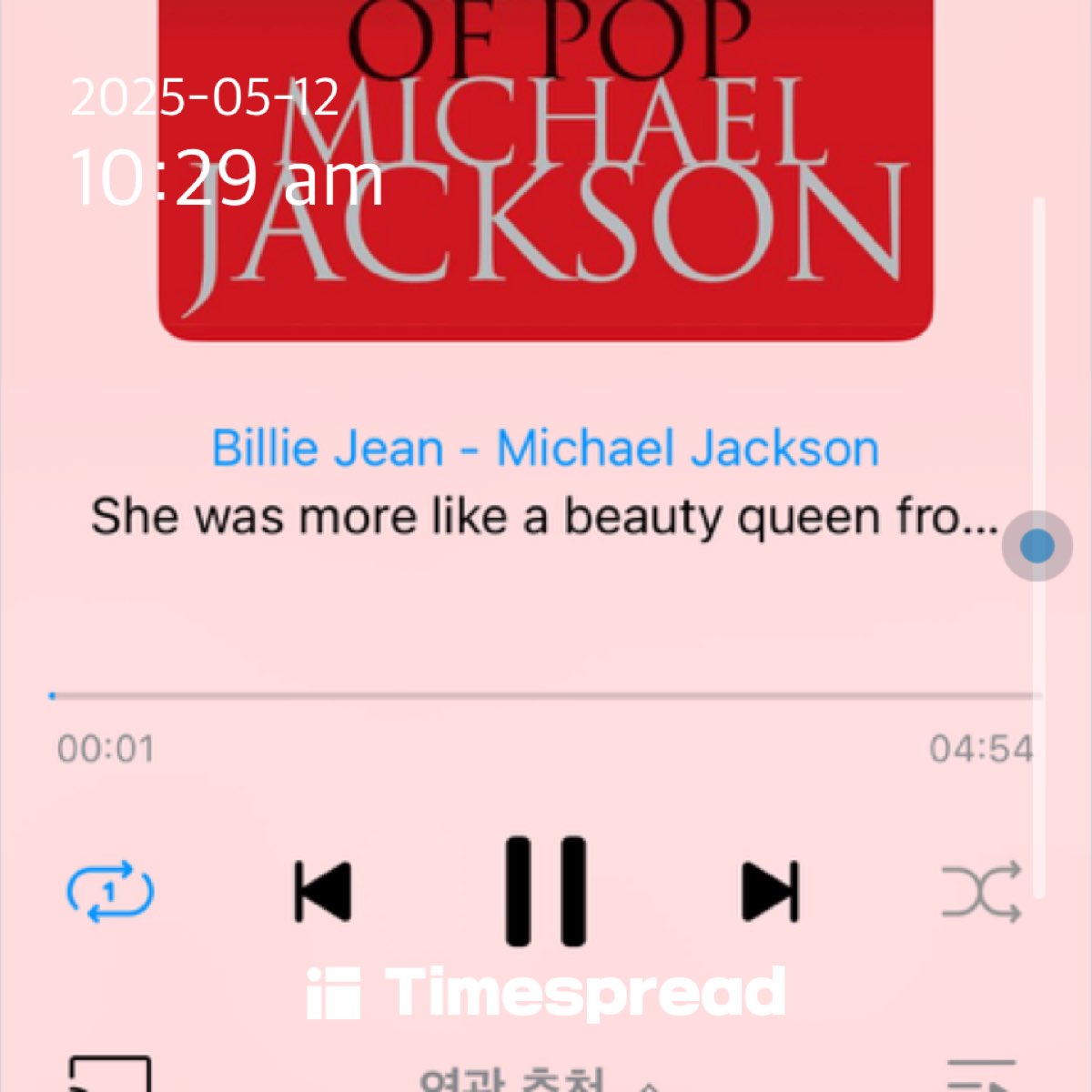Image resolution: width=1092 pixels, height=1092 pixels.
Task: Toggle the repeat-one mode
Action: [x=110, y=891]
